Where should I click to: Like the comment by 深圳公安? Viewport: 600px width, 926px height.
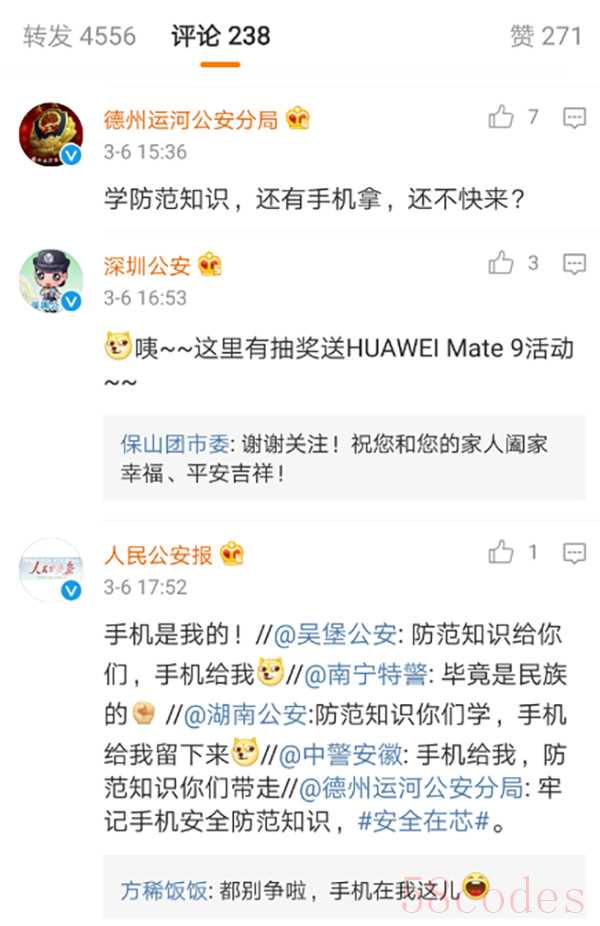coord(501,263)
